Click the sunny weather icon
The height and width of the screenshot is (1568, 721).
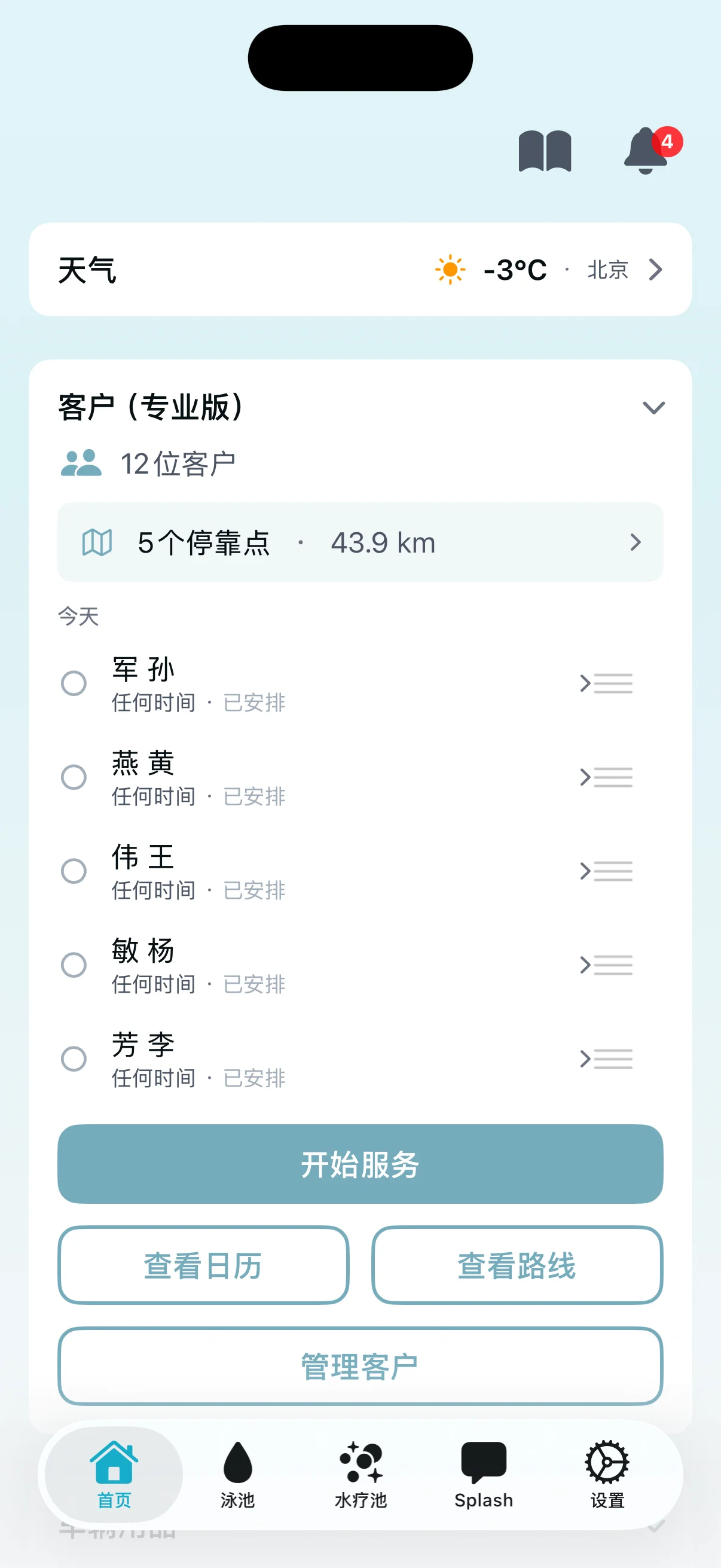(450, 270)
